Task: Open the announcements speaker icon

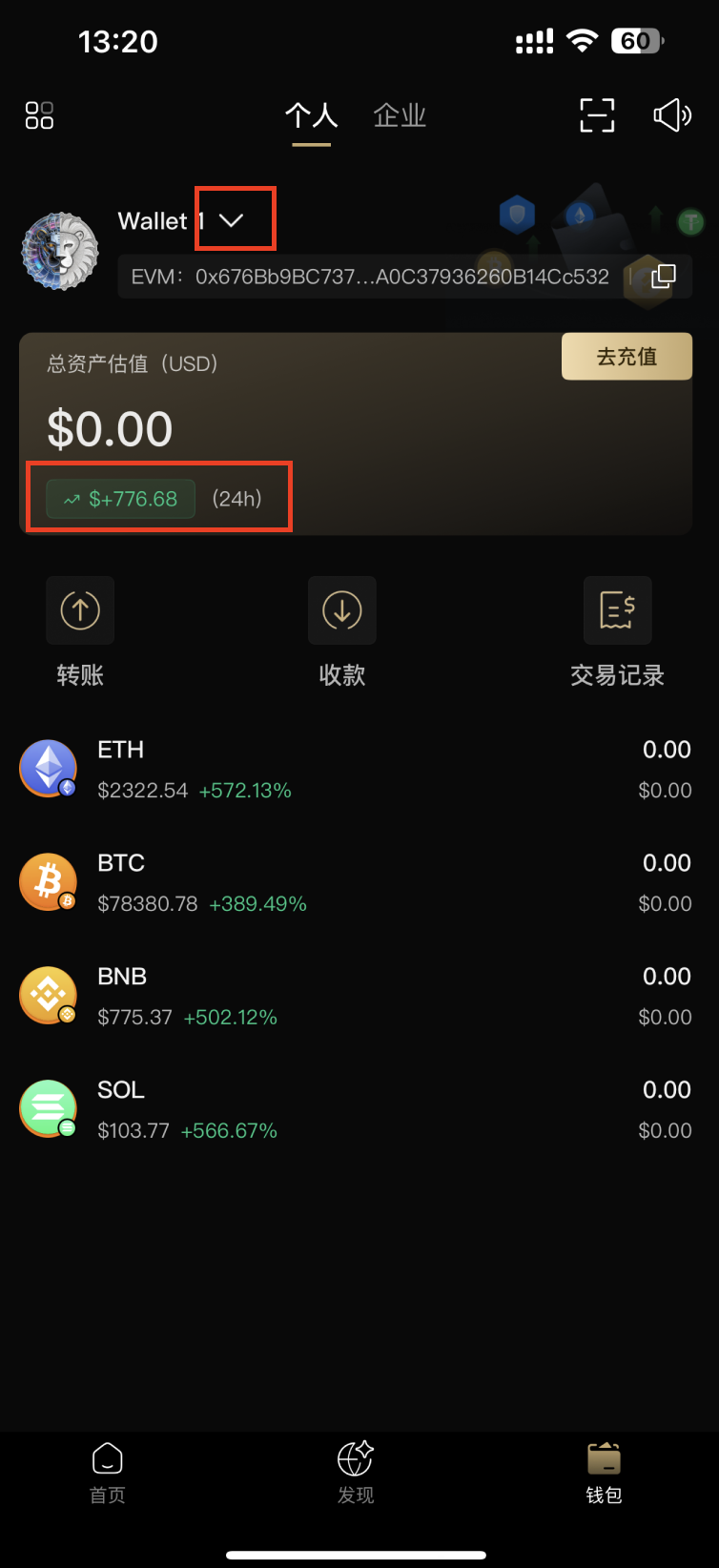Action: point(672,115)
